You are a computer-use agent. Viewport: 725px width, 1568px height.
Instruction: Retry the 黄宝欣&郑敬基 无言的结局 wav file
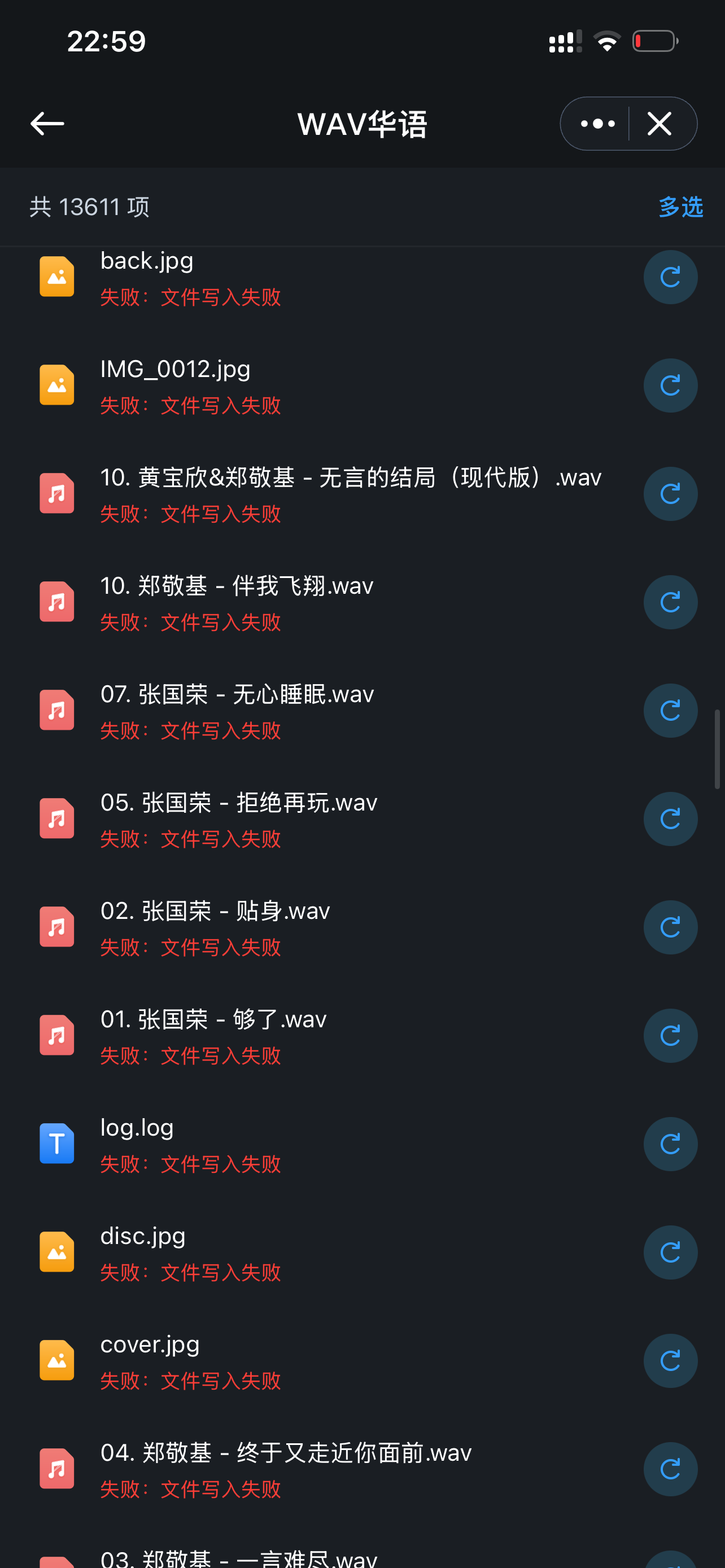(x=670, y=494)
